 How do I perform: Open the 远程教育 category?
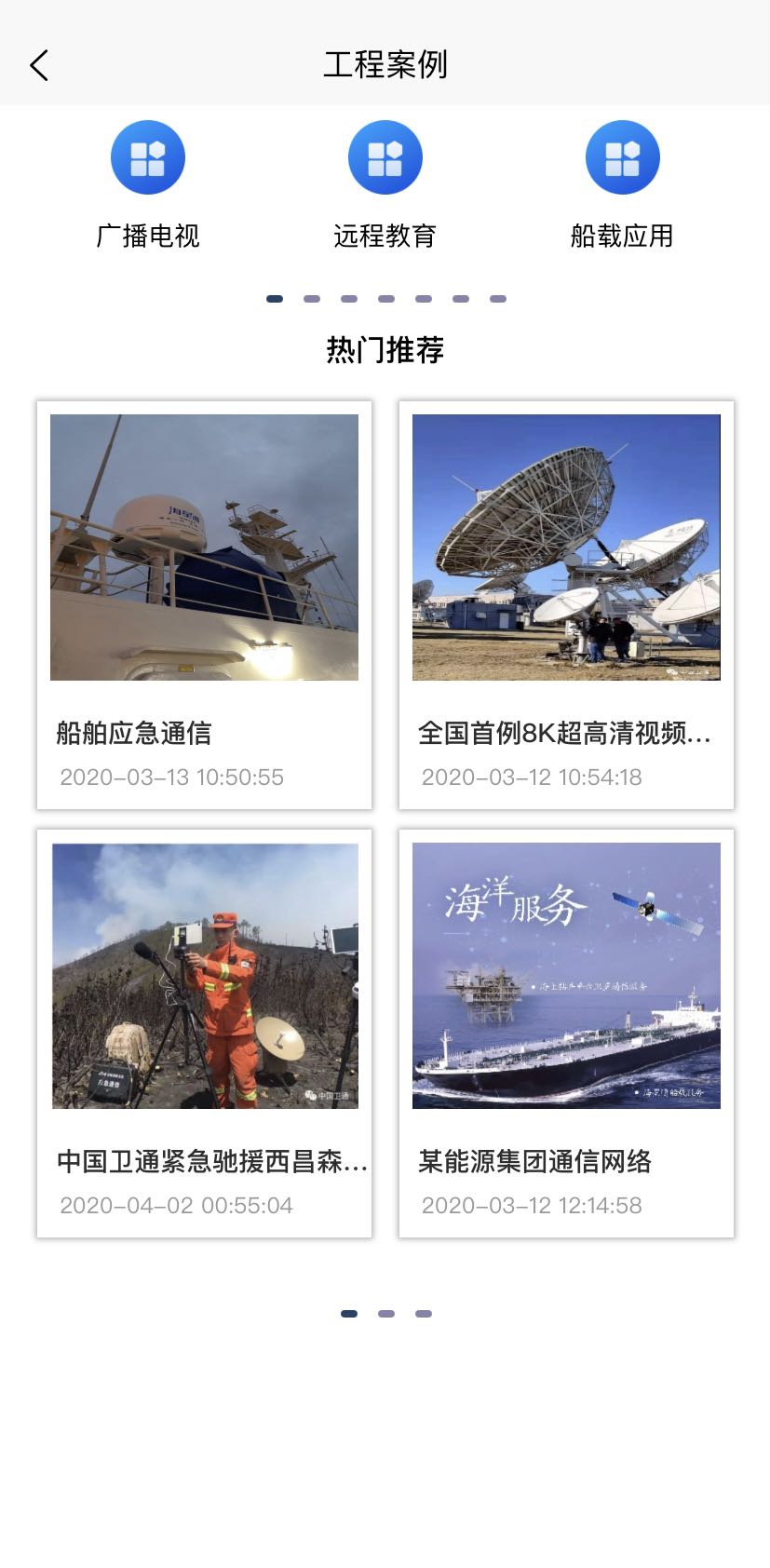[x=385, y=185]
